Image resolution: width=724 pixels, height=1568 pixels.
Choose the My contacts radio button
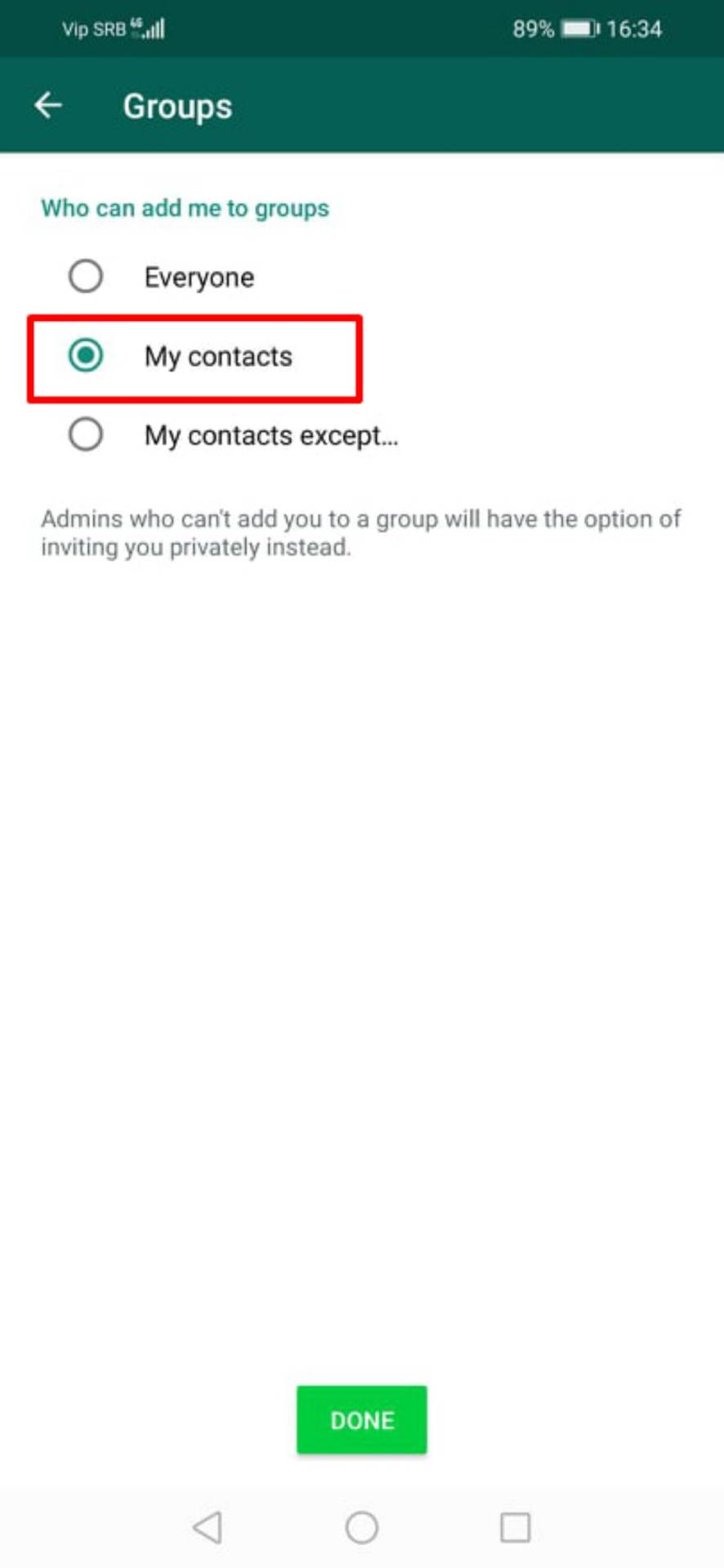pyautogui.click(x=86, y=356)
